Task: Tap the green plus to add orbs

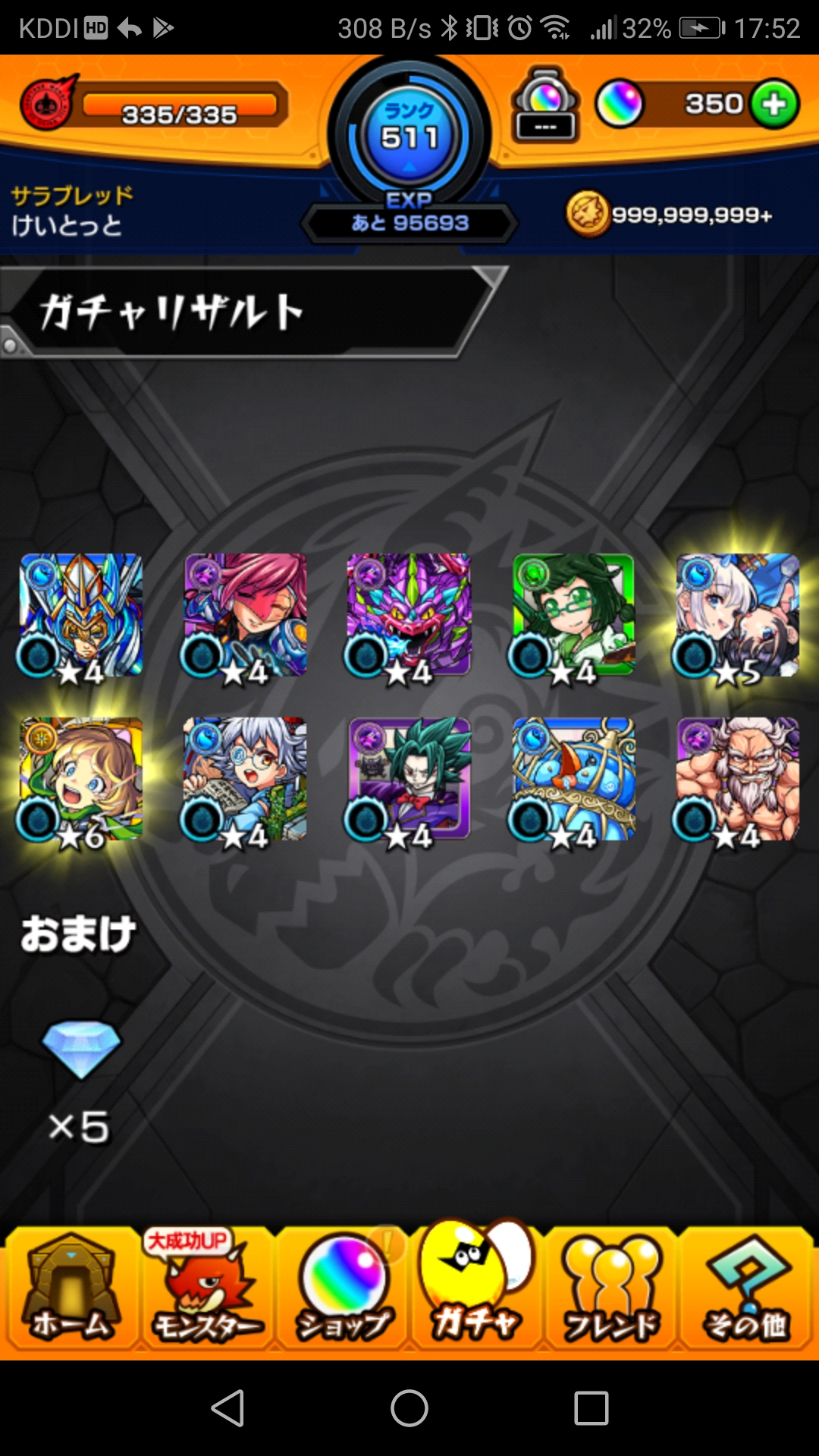Action: [x=774, y=104]
